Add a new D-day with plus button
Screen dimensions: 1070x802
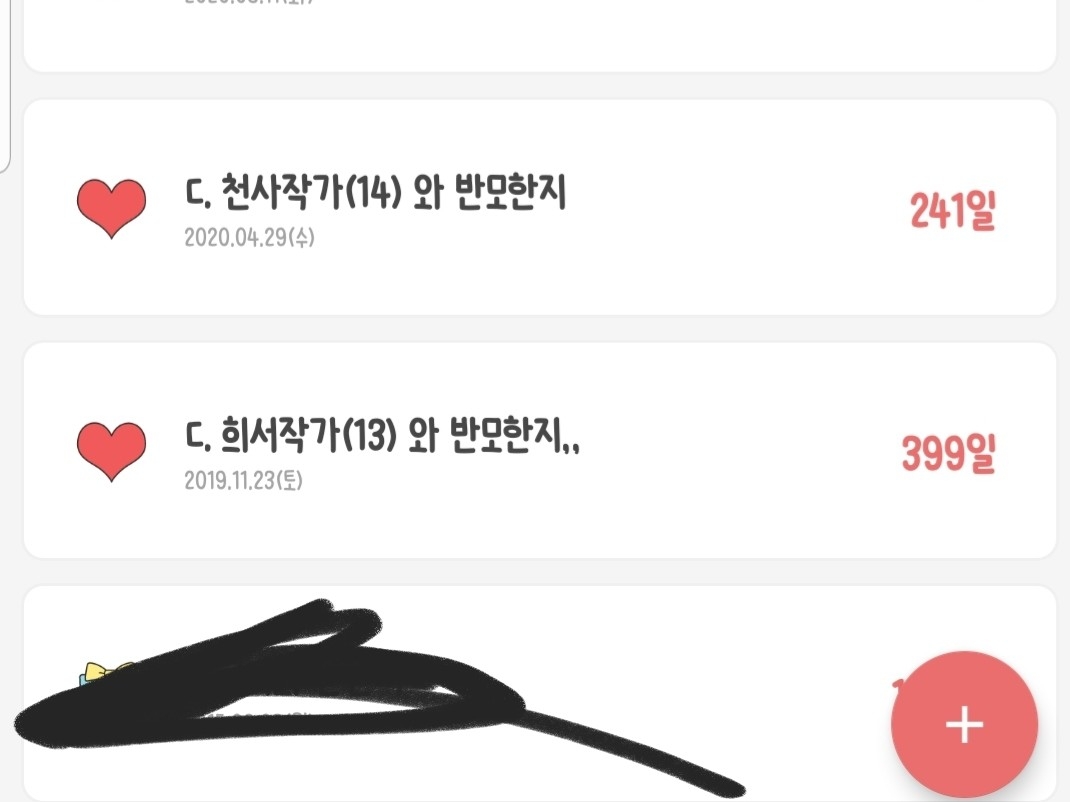point(964,725)
